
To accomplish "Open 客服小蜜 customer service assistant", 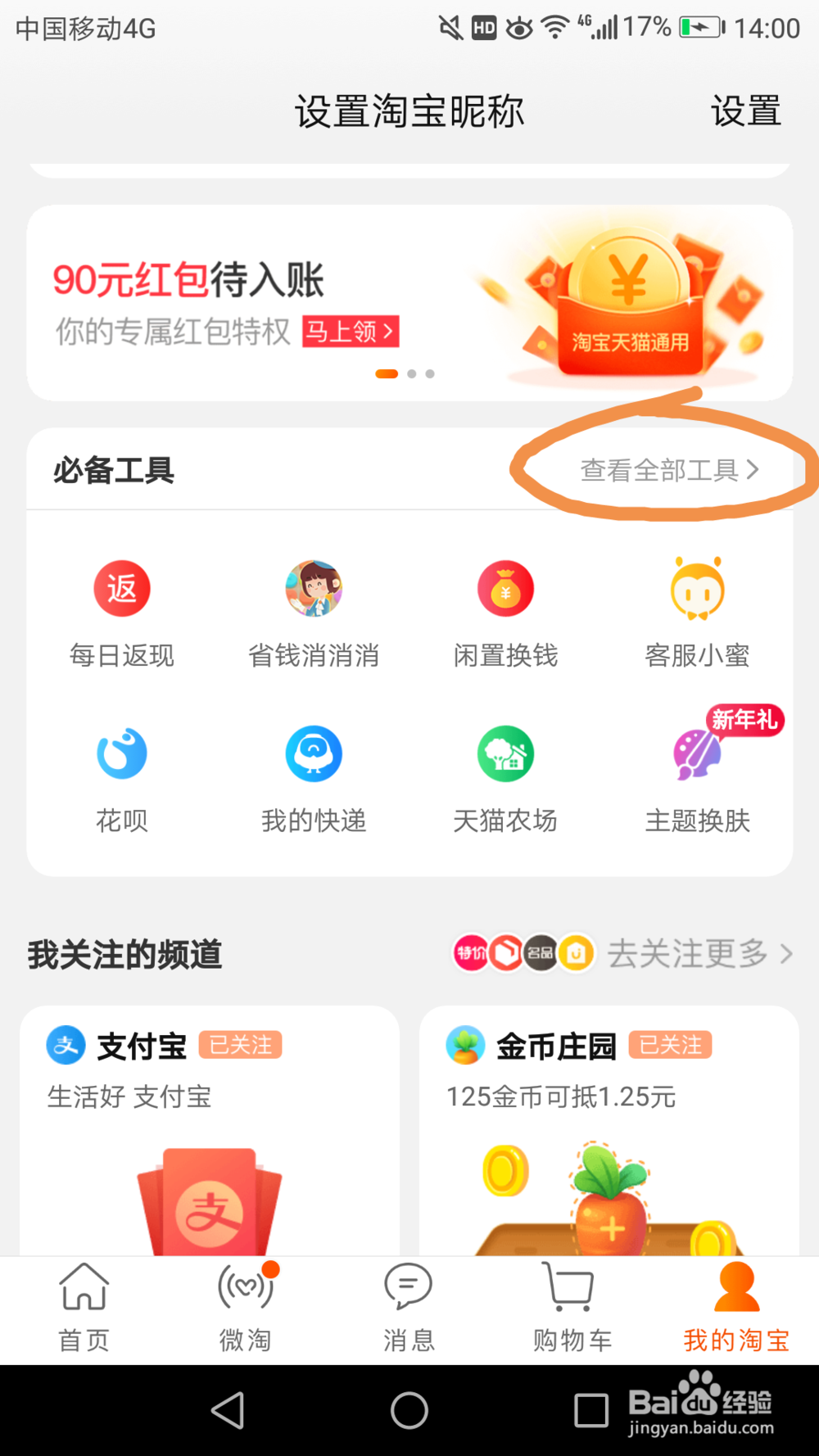I will click(x=697, y=610).
